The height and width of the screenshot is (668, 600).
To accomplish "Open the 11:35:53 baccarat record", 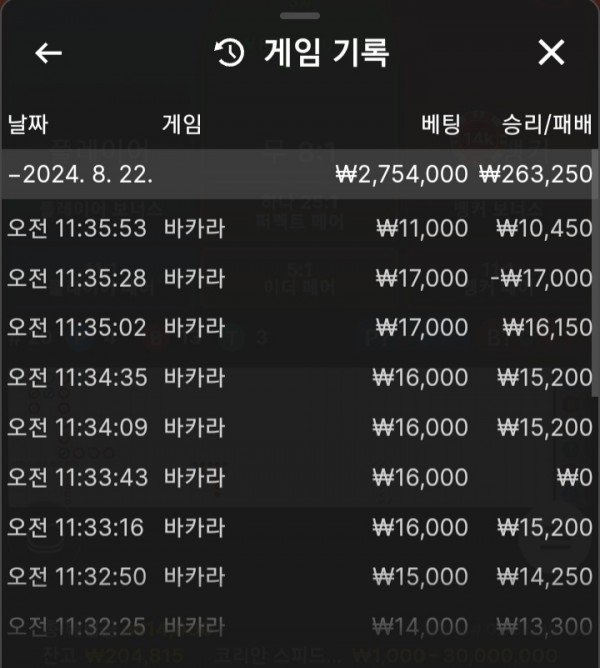I will coord(300,228).
